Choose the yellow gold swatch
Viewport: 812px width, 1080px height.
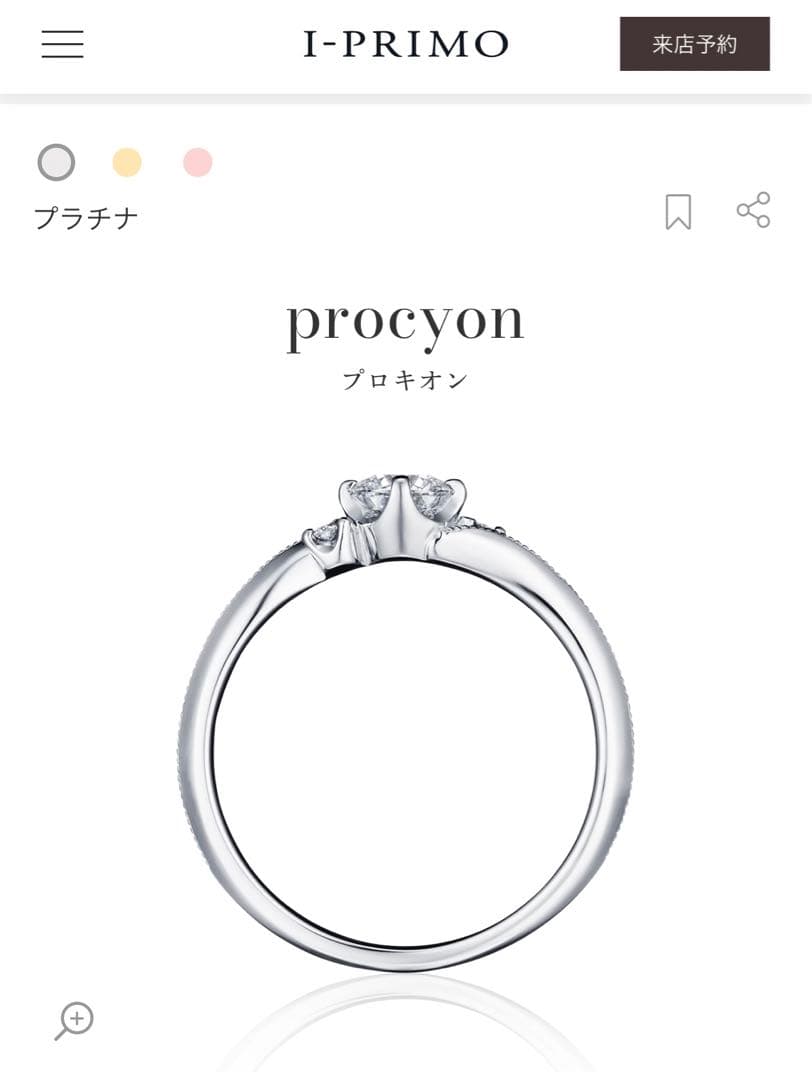point(127,162)
